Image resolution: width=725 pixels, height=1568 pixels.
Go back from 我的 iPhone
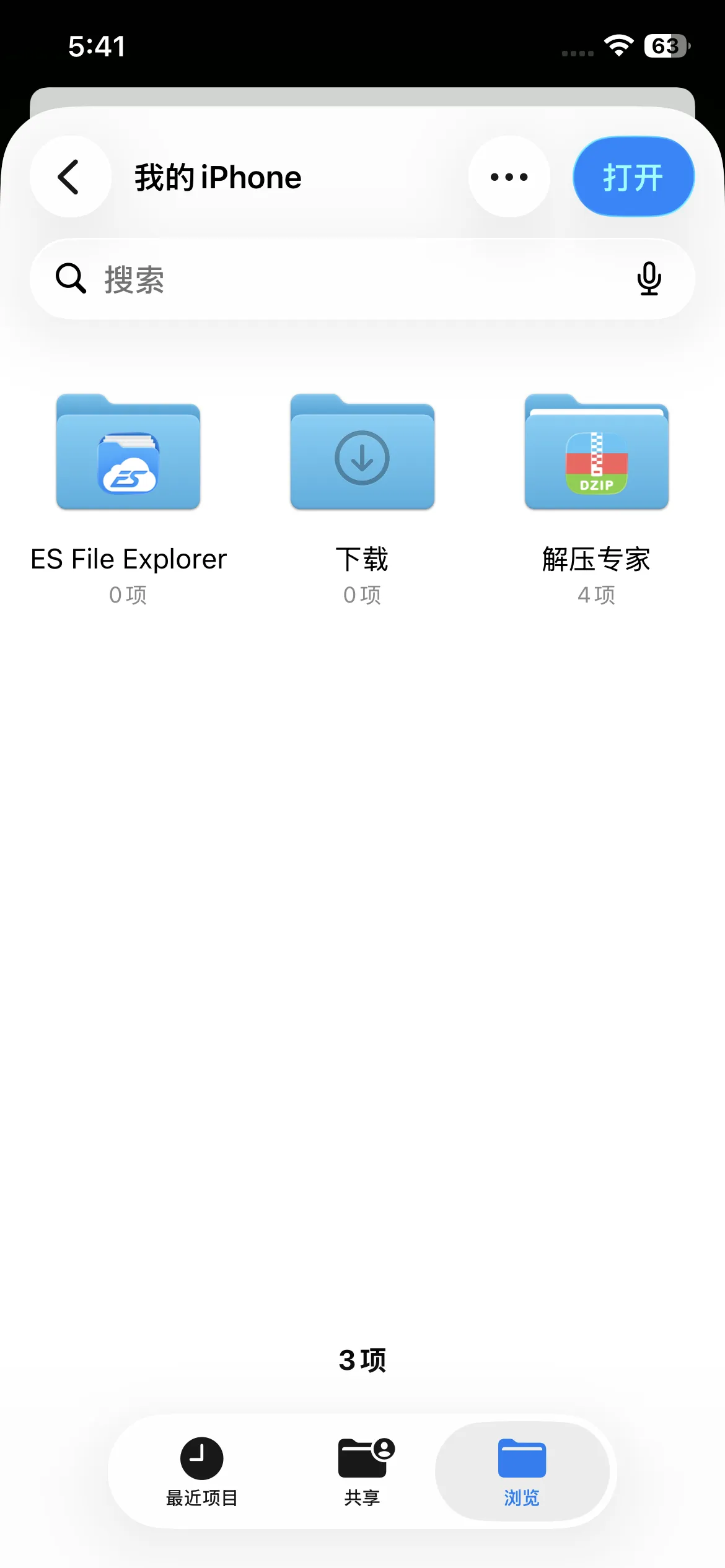[70, 177]
